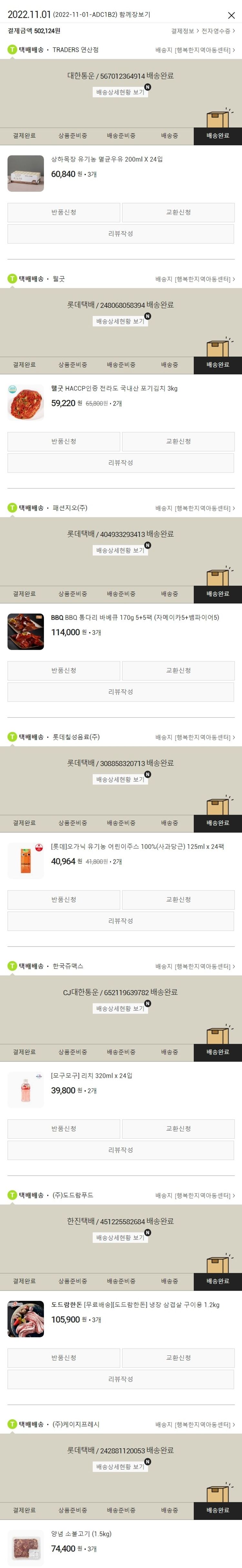The height and width of the screenshot is (1568, 242).
Task: Close the order details page
Action: pyautogui.click(x=231, y=15)
